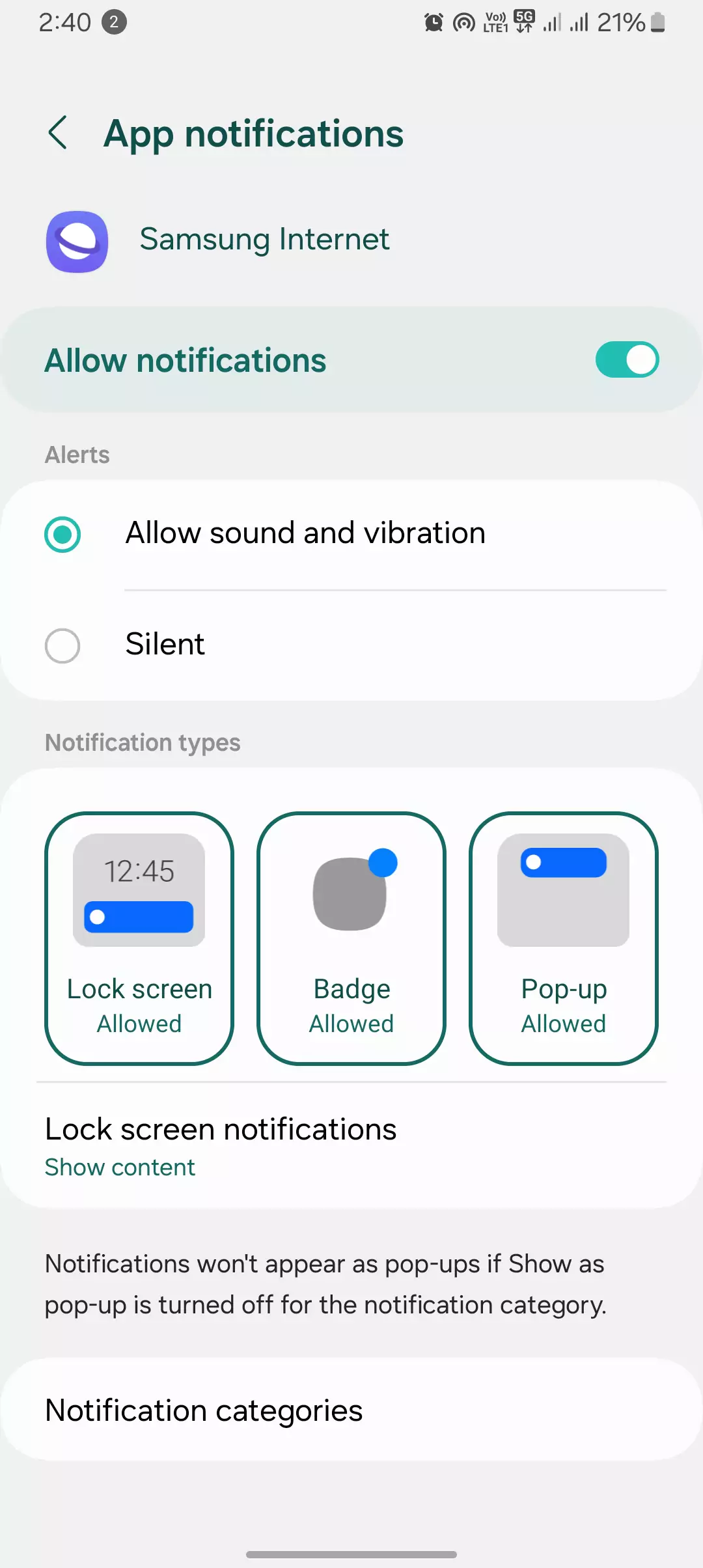Viewport: 703px width, 1568px height.
Task: Toggle Badge notification type
Action: click(x=351, y=938)
